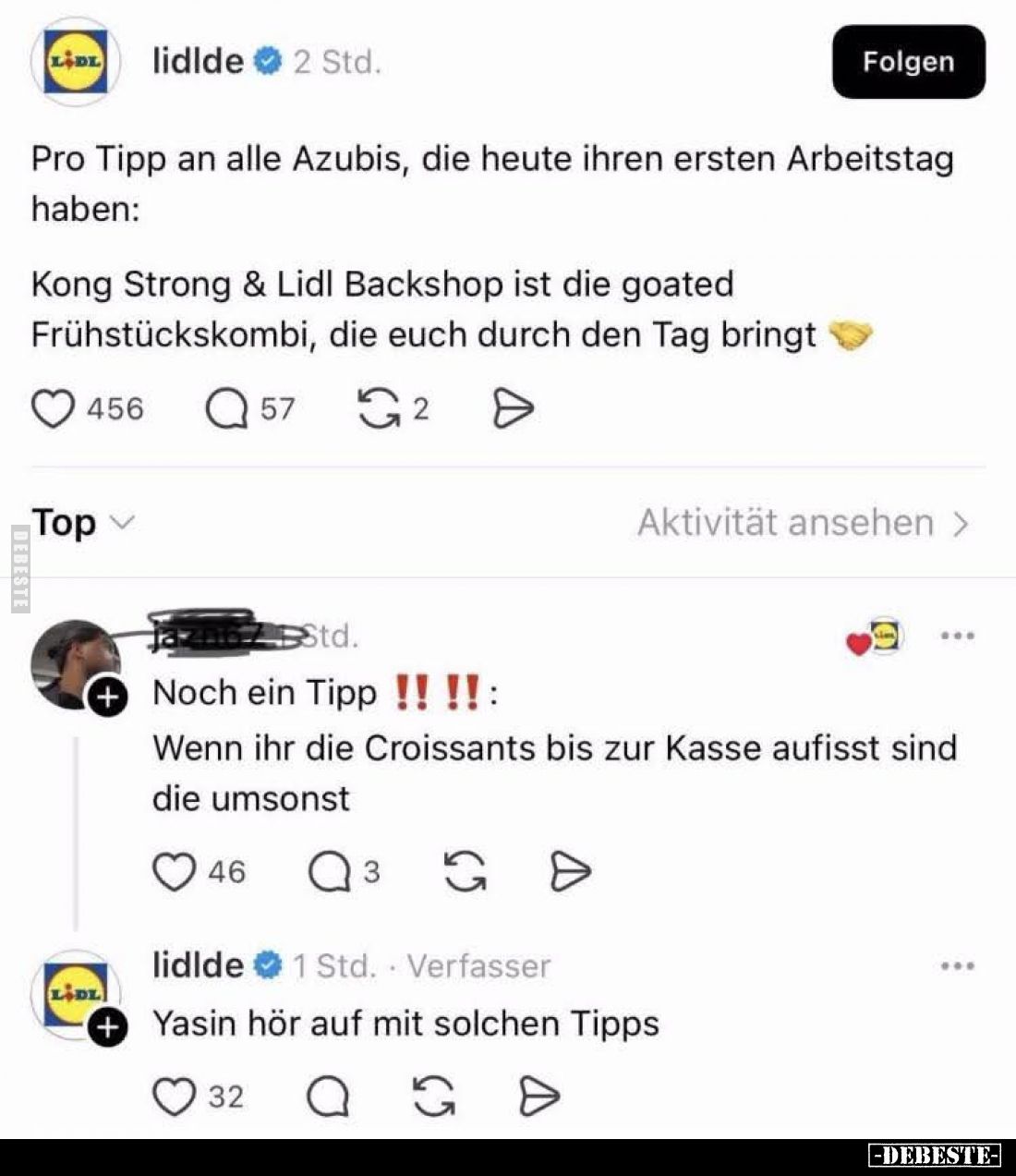
Task: Repost lidlde's Yasin reply
Action: coord(434,1097)
